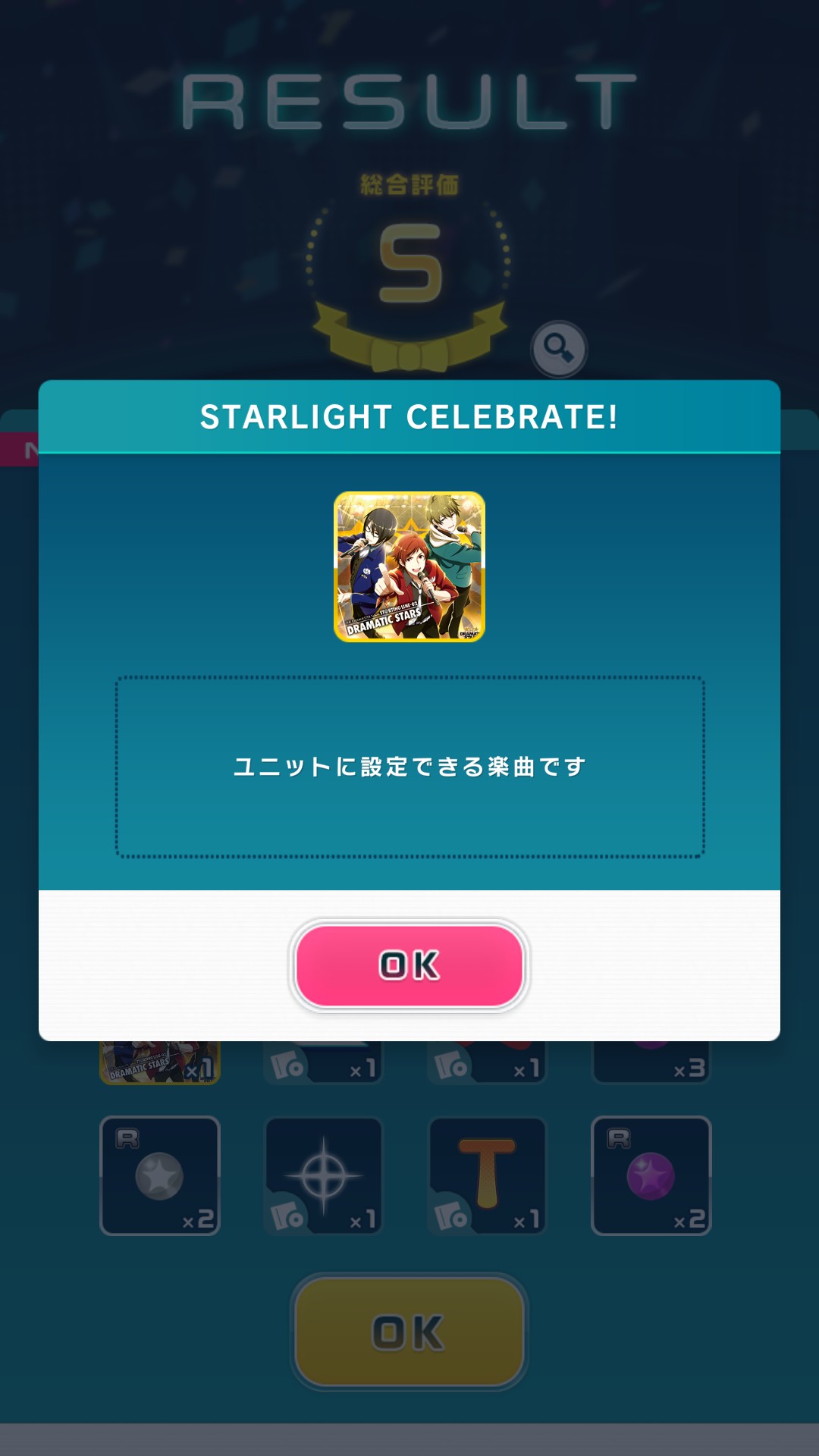The image size is (819, 1456).
Task: Confirm the STARLIGHT CELEBRATE! dialog with pink OK
Action: (409, 965)
